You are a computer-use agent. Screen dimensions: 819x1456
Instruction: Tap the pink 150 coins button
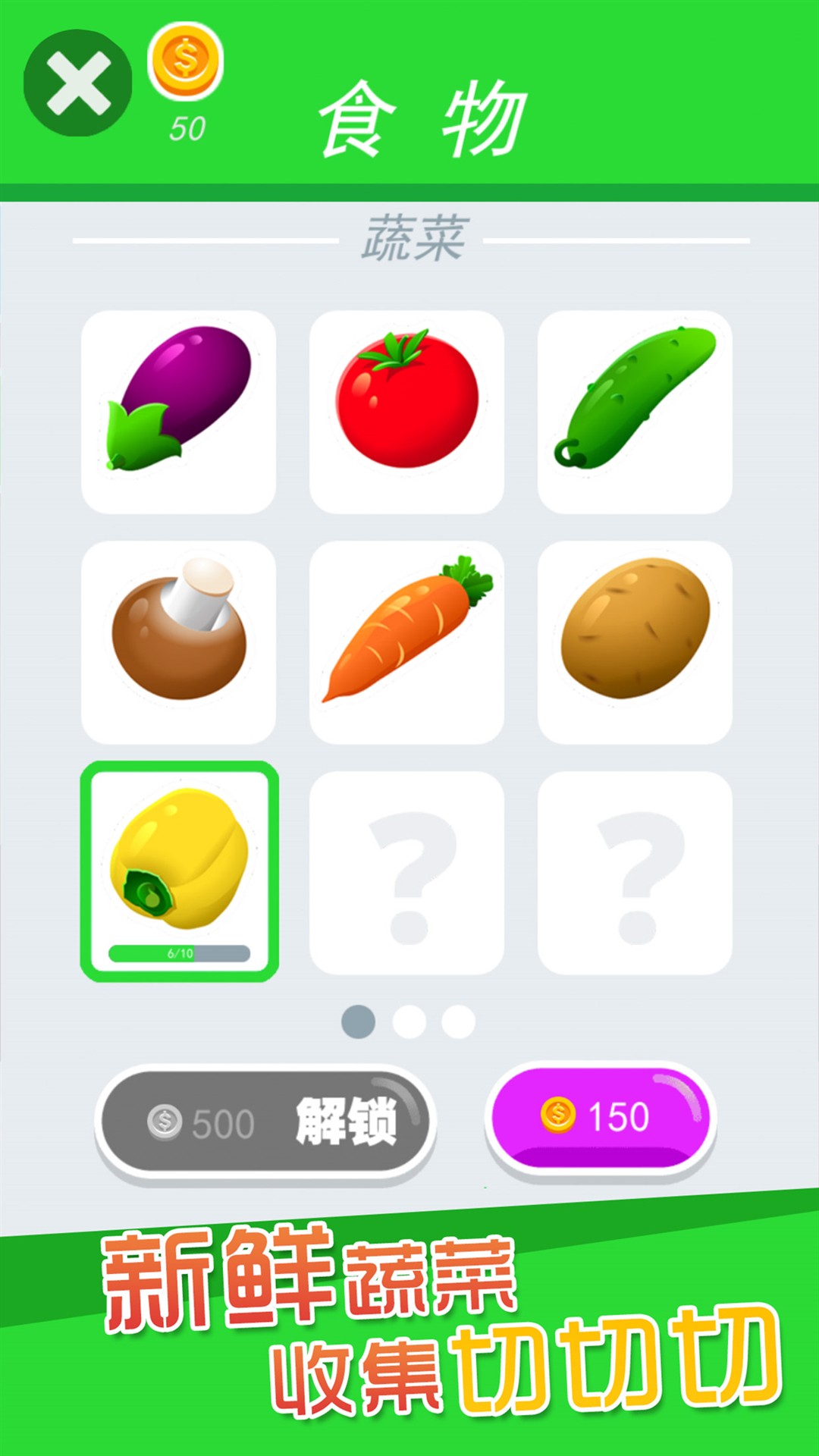[x=600, y=1116]
